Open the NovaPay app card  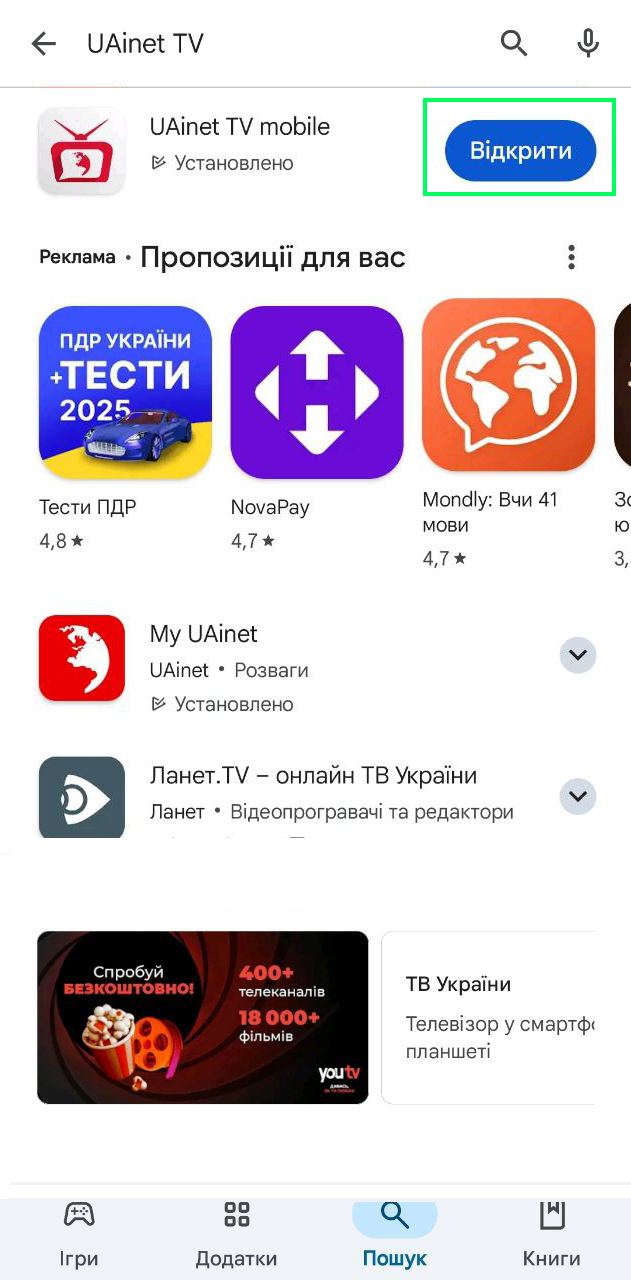pos(317,420)
